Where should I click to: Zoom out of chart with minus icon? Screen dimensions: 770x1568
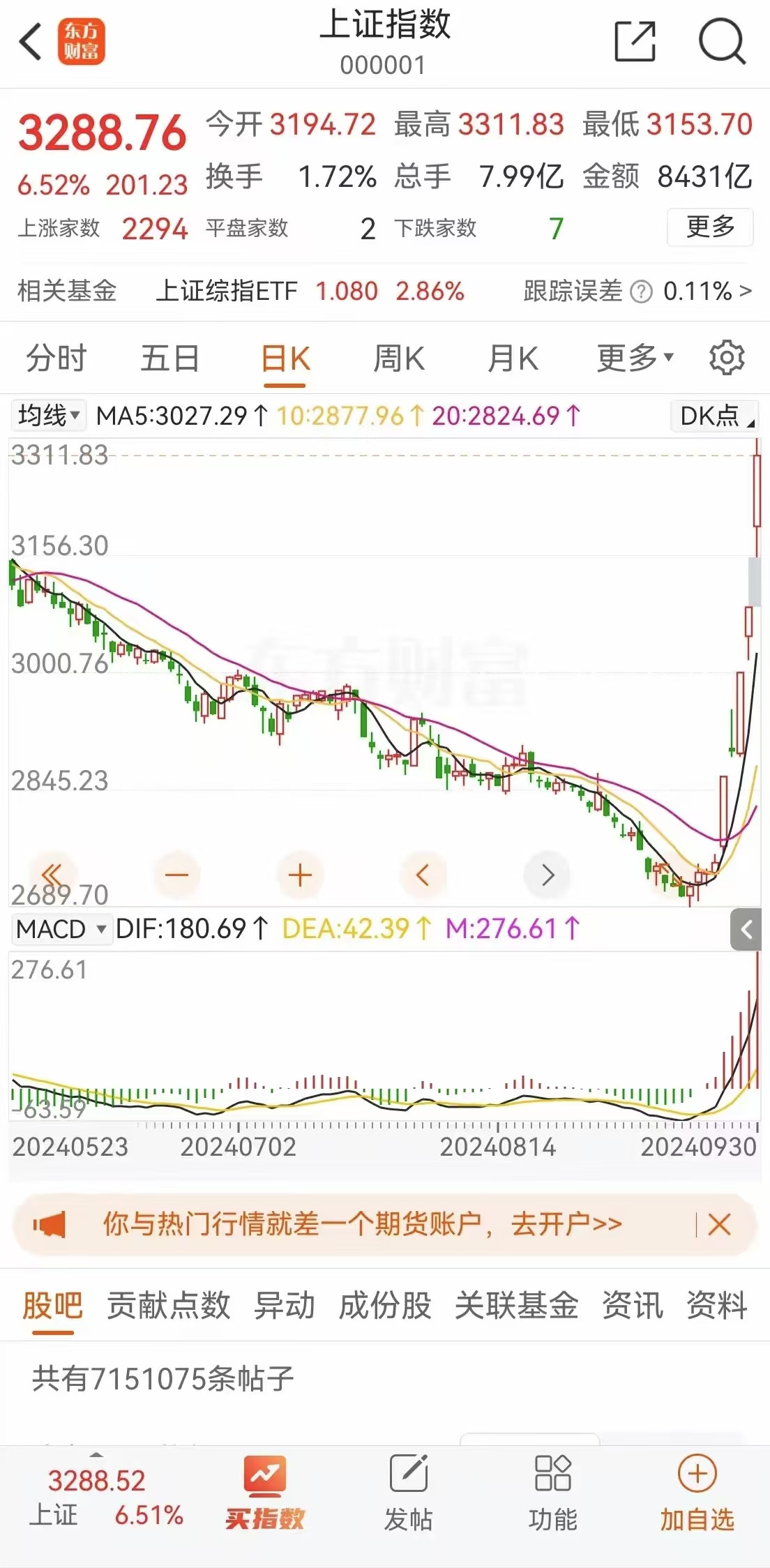177,875
